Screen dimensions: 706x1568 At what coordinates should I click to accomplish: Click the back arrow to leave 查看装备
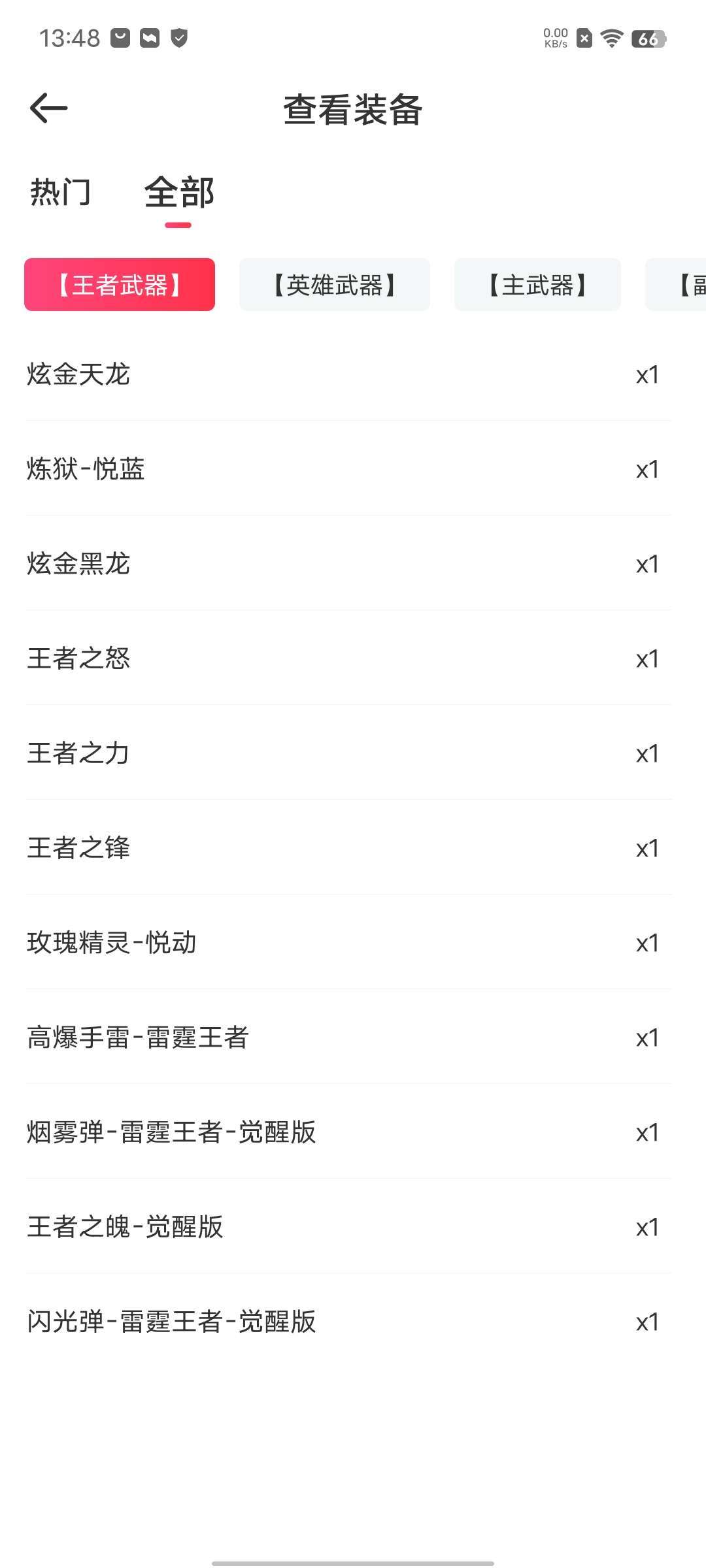(47, 110)
